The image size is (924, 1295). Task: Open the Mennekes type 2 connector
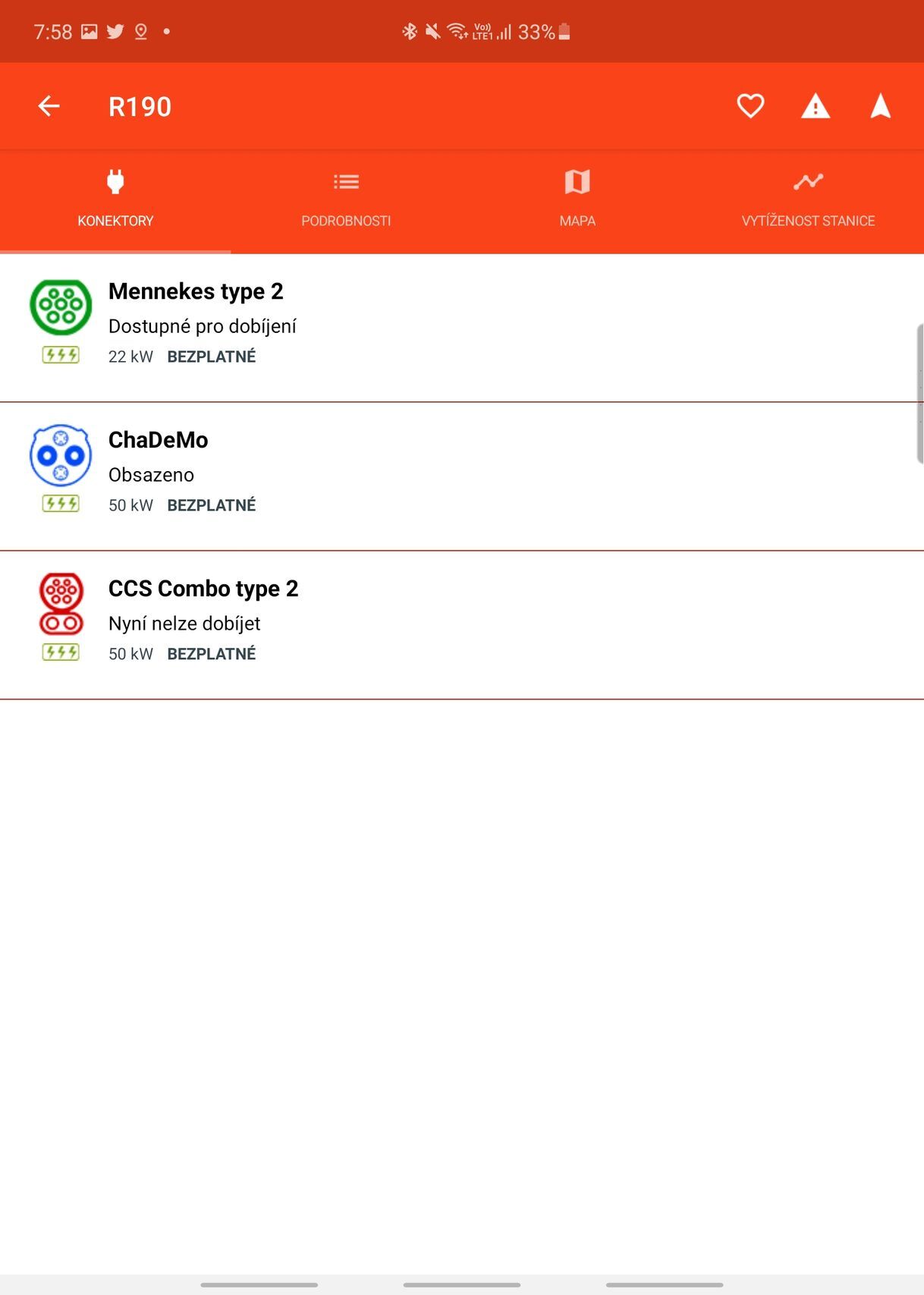click(461, 326)
